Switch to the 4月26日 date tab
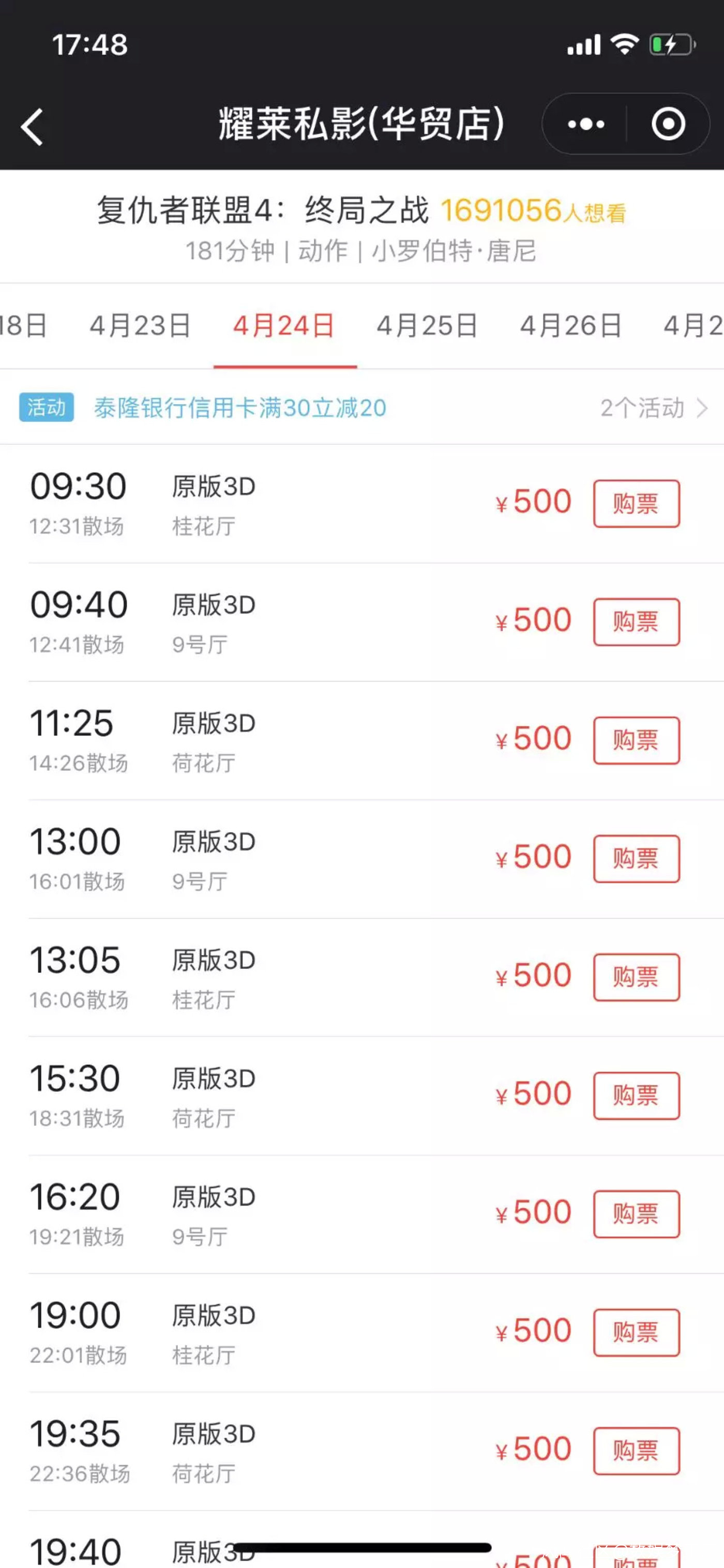This screenshot has width=724, height=1568. pos(570,326)
